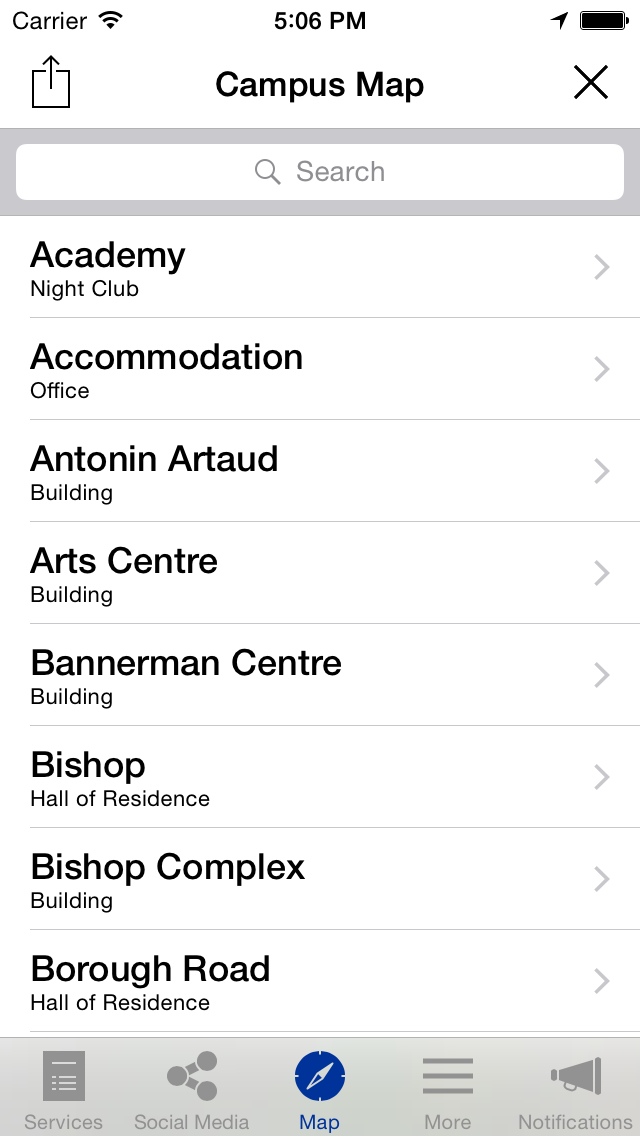Open Borough Road hall of residence
640x1136 pixels.
point(320,982)
